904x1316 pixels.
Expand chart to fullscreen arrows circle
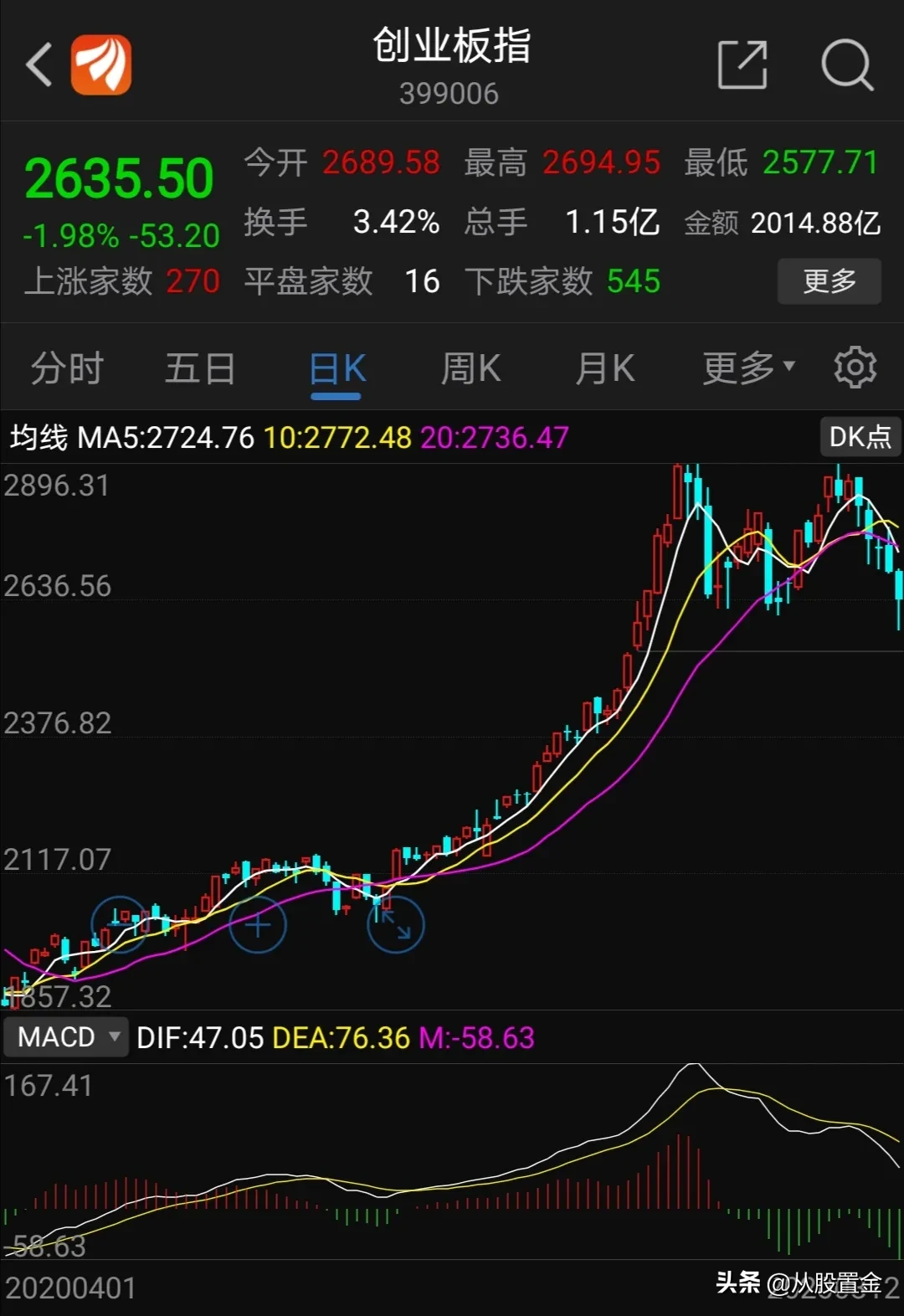pyautogui.click(x=396, y=925)
